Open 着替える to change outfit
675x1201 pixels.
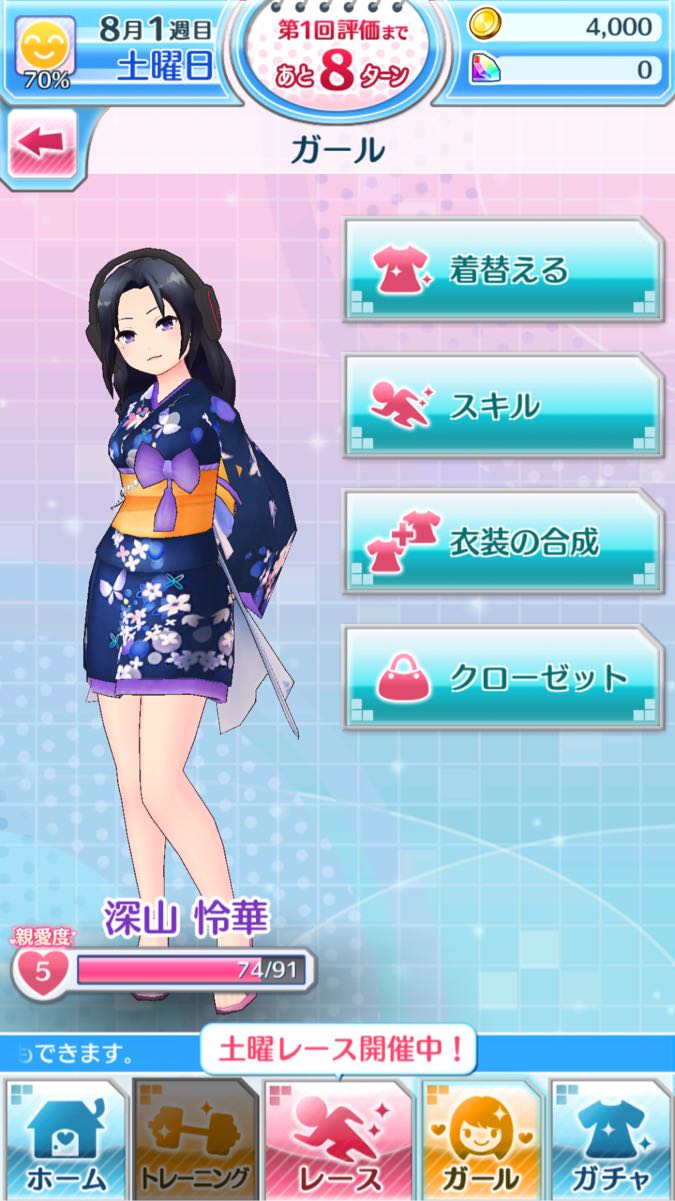(x=503, y=270)
